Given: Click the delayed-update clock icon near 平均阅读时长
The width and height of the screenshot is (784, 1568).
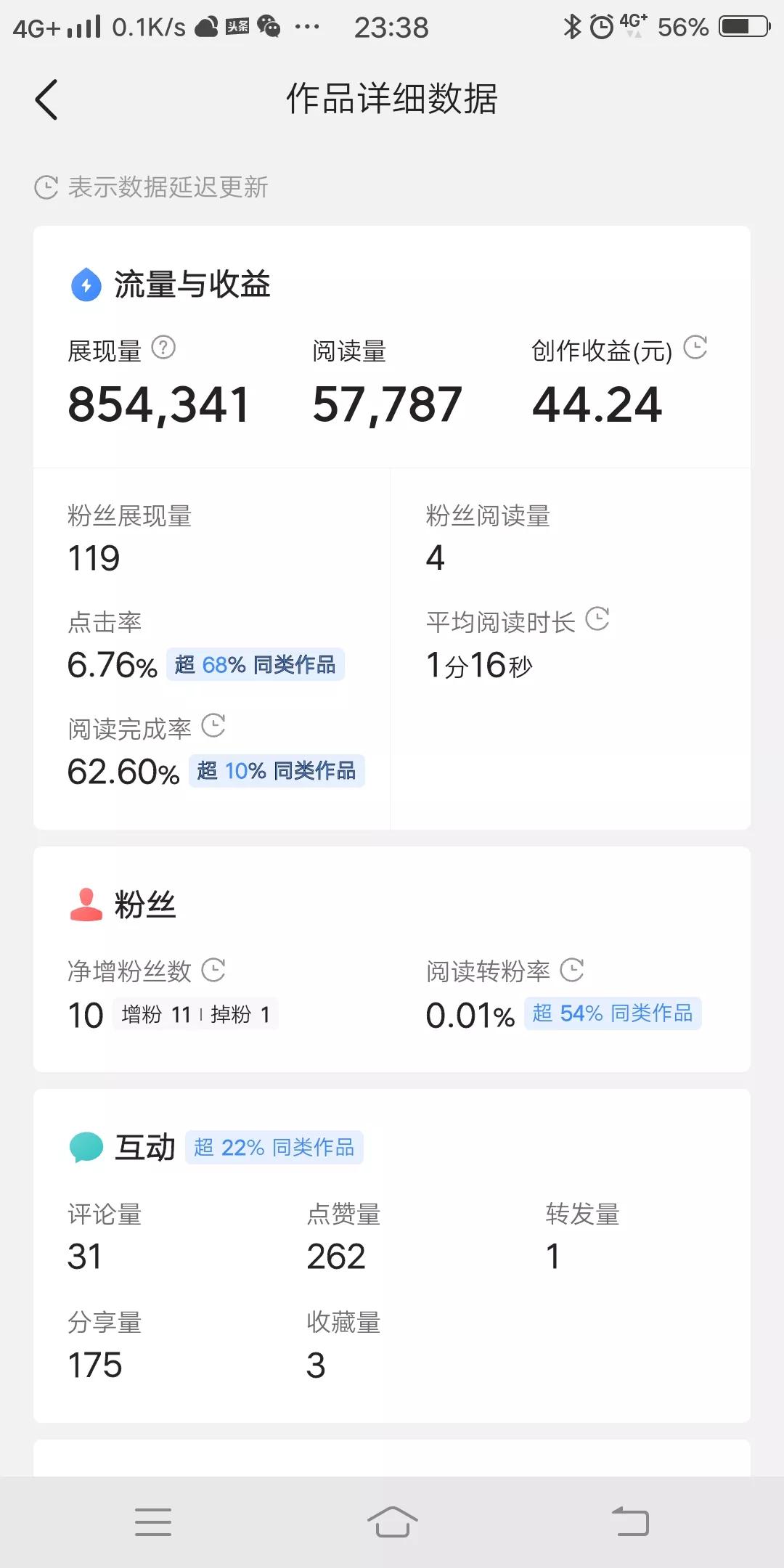Looking at the screenshot, I should 598,619.
